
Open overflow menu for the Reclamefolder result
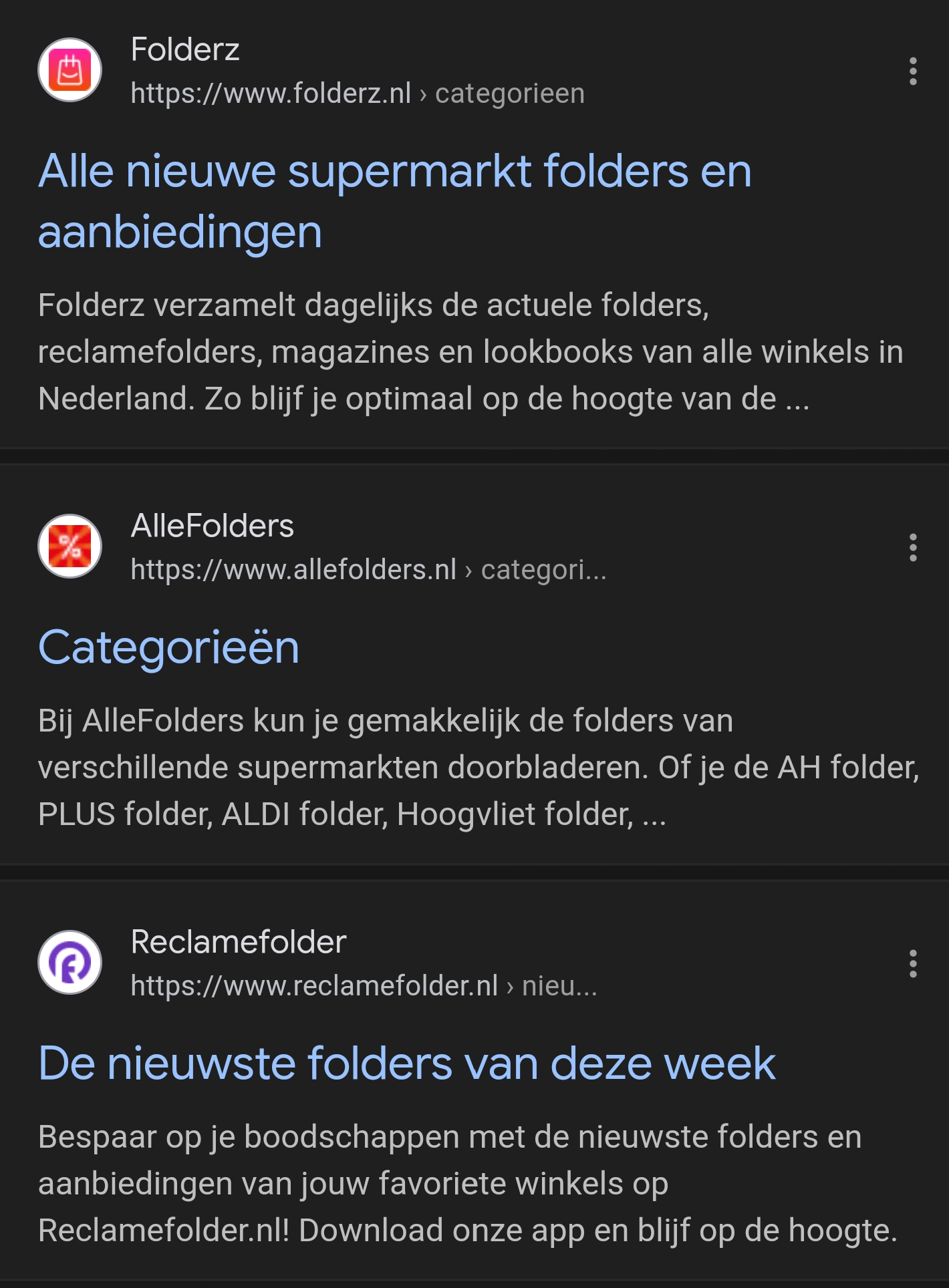(x=912, y=964)
